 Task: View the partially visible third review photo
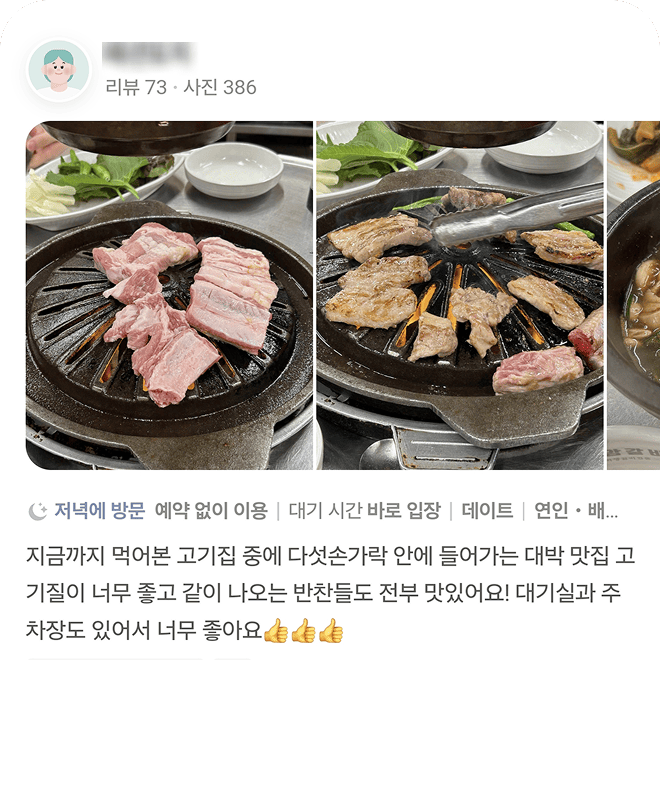coord(632,296)
